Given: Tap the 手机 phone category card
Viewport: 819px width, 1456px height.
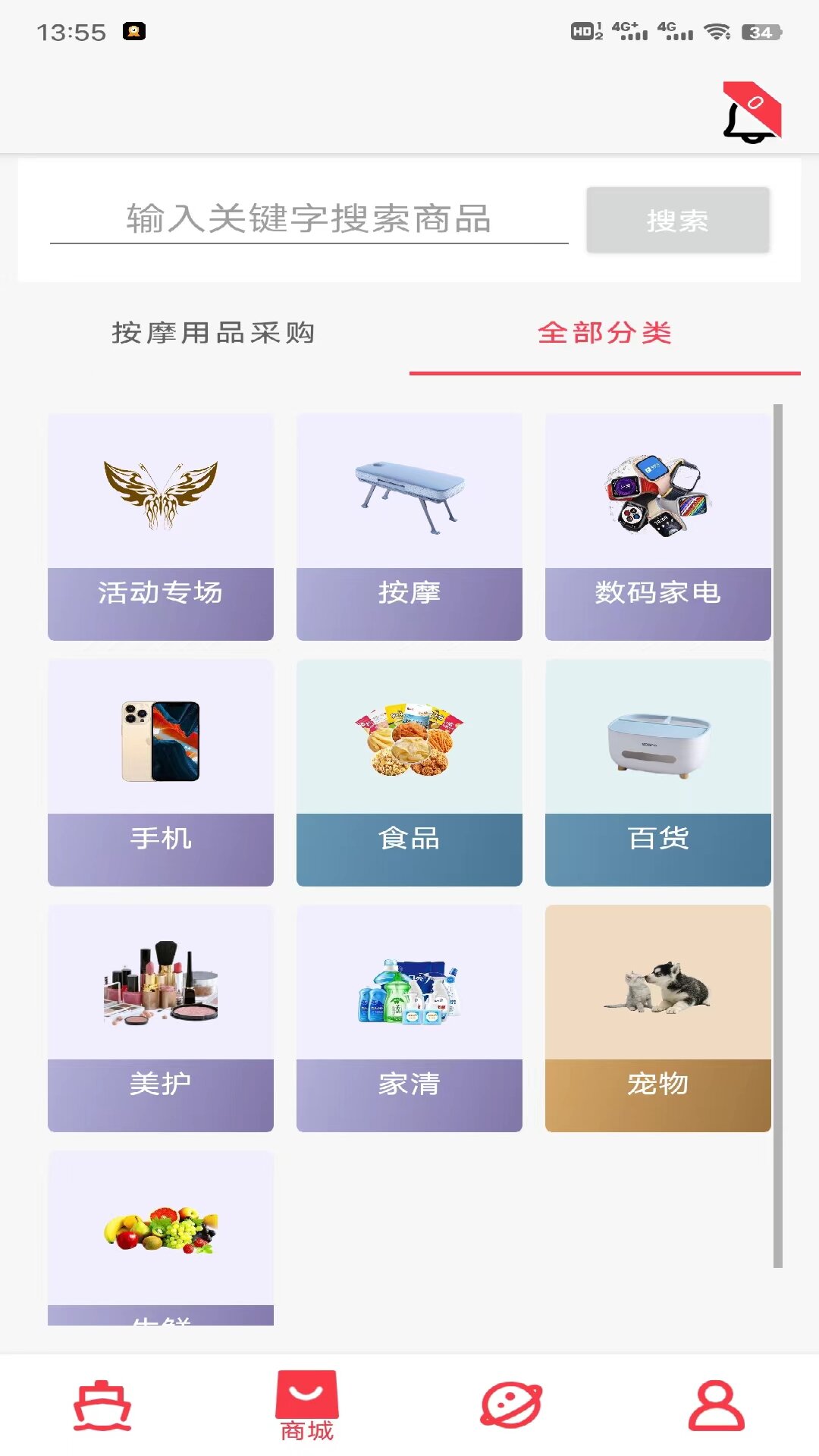Looking at the screenshot, I should coord(160,773).
